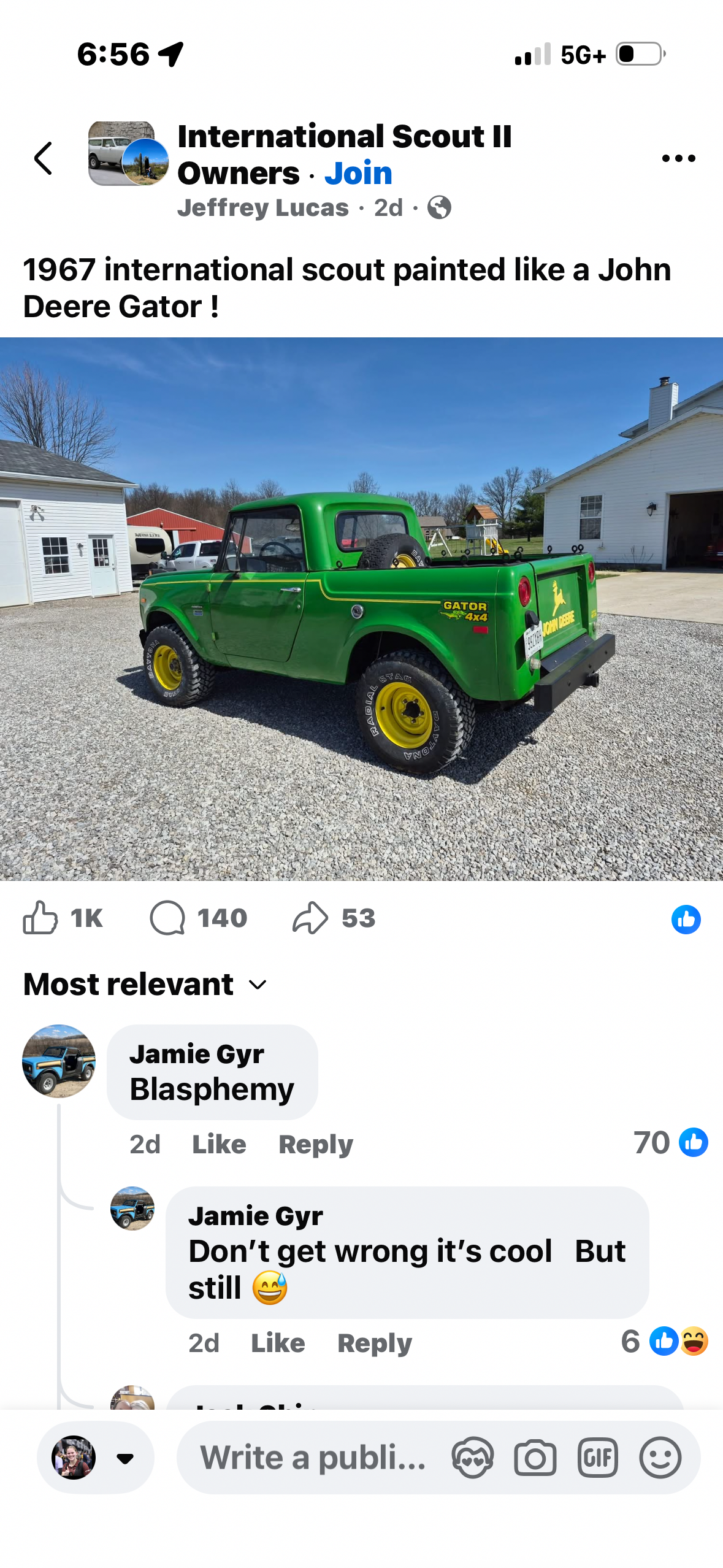The width and height of the screenshot is (723, 1568).
Task: Open the post's three-dot options menu
Action: click(x=678, y=158)
